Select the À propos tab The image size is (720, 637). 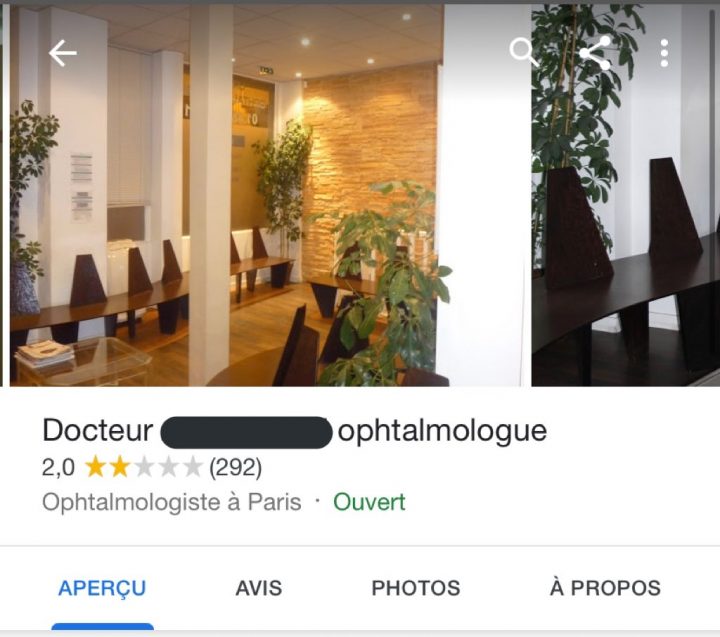point(605,588)
